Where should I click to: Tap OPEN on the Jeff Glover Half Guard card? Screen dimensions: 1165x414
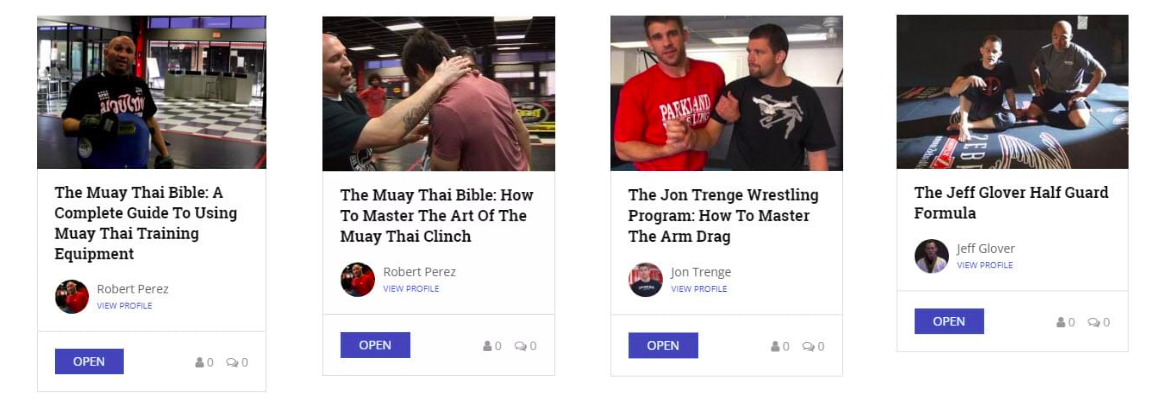[949, 321]
